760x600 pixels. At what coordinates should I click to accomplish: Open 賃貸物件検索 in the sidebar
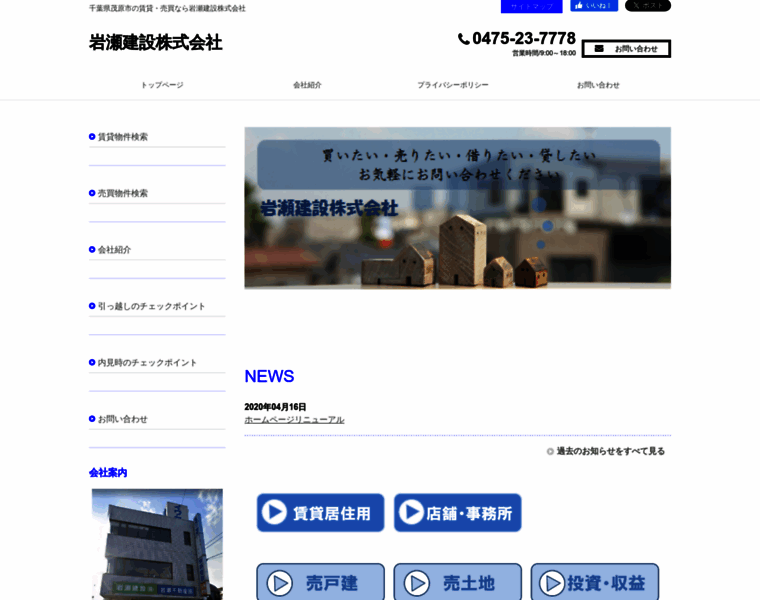click(122, 137)
